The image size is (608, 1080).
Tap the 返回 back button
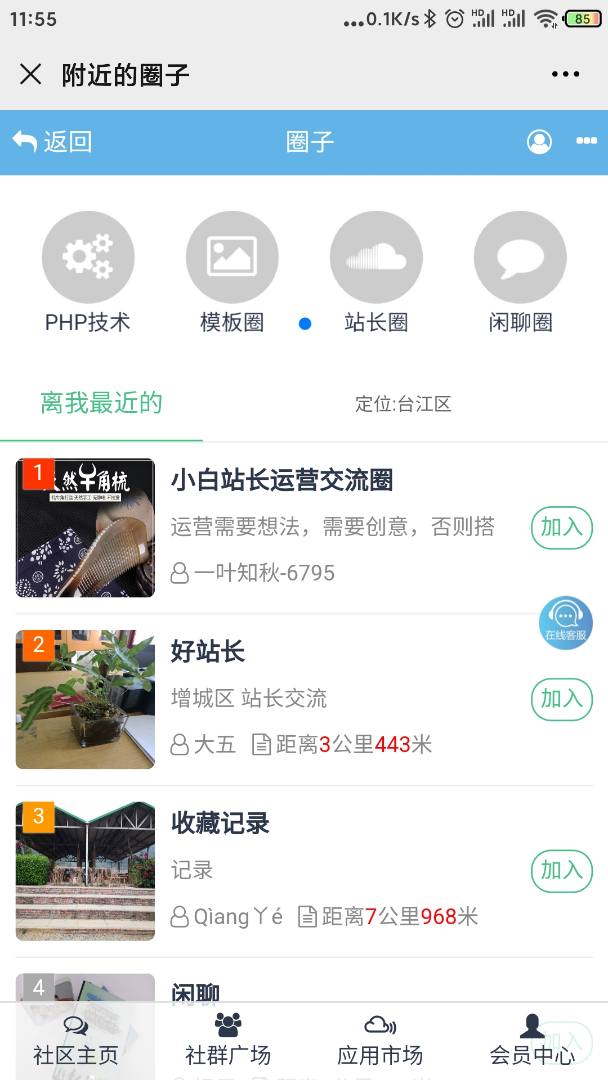[x=52, y=142]
